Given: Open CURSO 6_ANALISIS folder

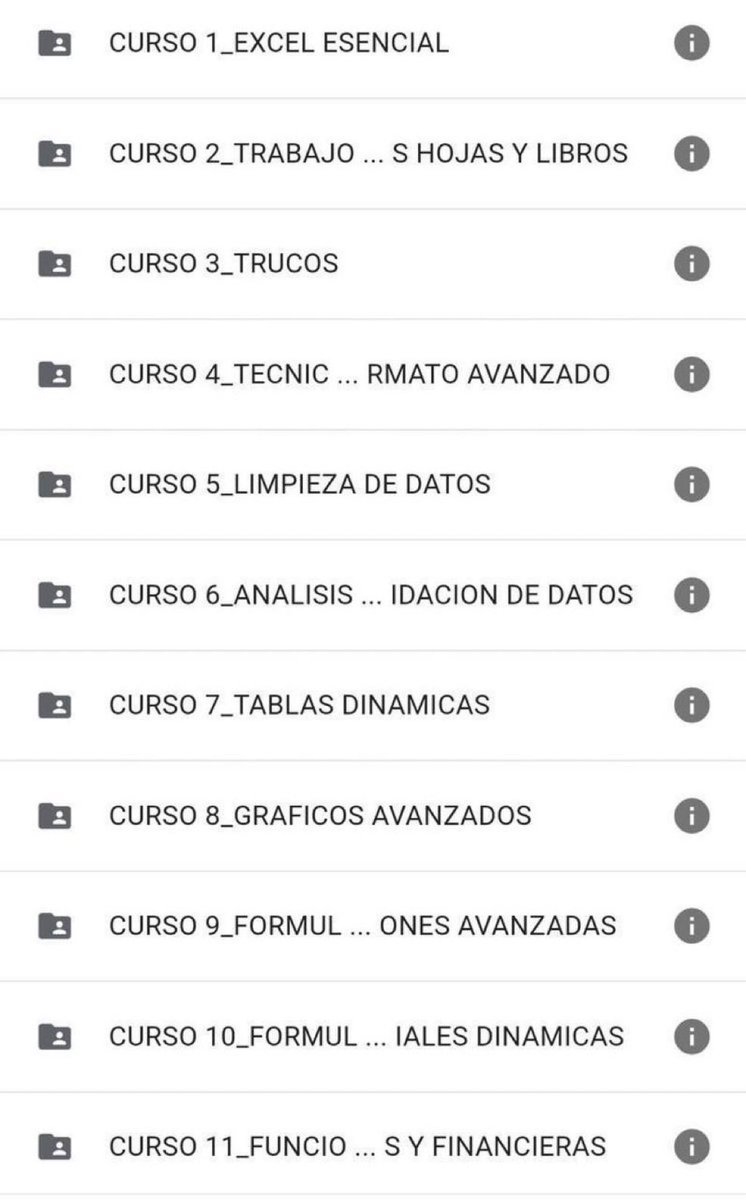Looking at the screenshot, I should tap(373, 596).
